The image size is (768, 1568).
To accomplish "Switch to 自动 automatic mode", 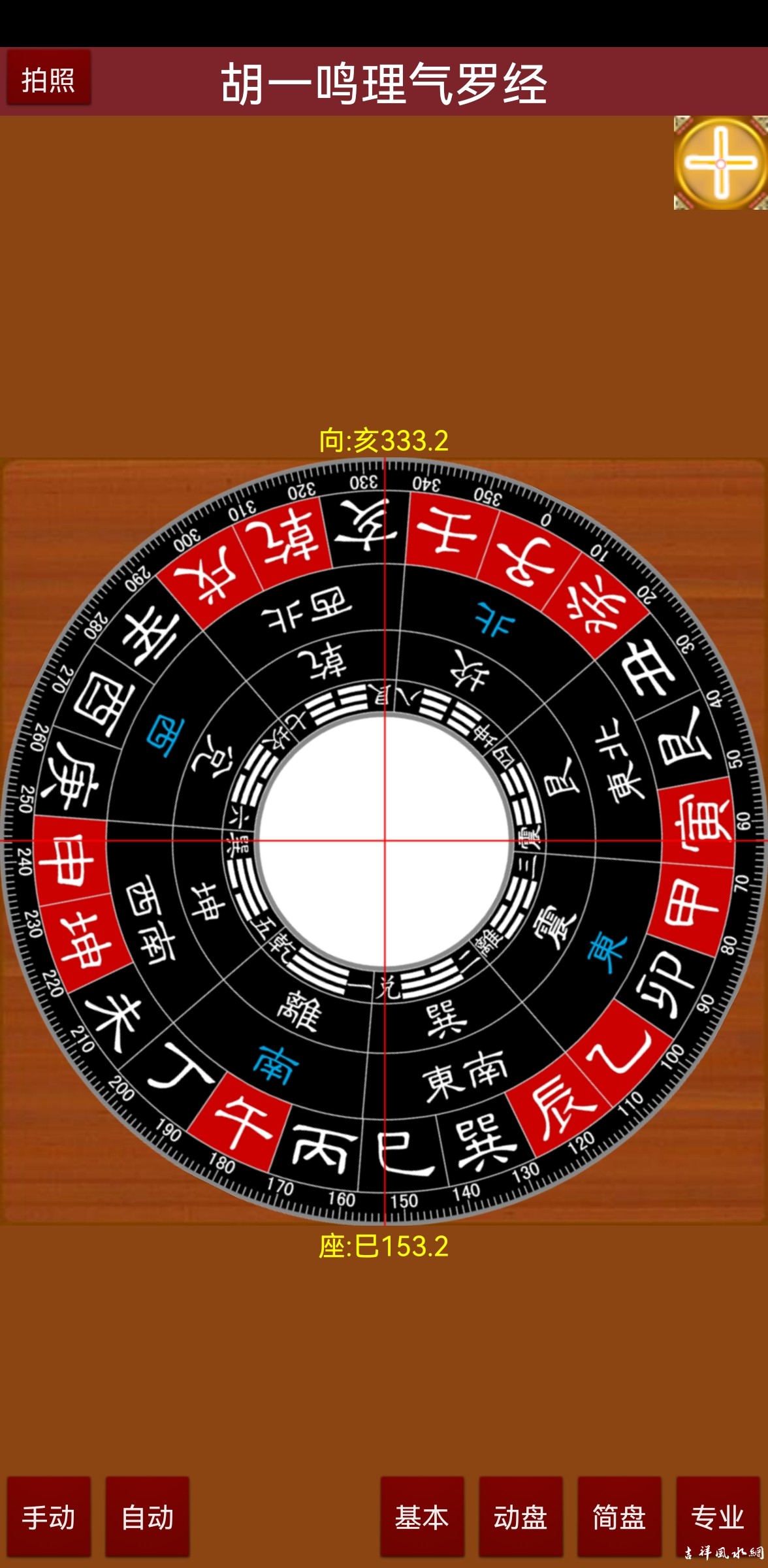I will 148,1517.
